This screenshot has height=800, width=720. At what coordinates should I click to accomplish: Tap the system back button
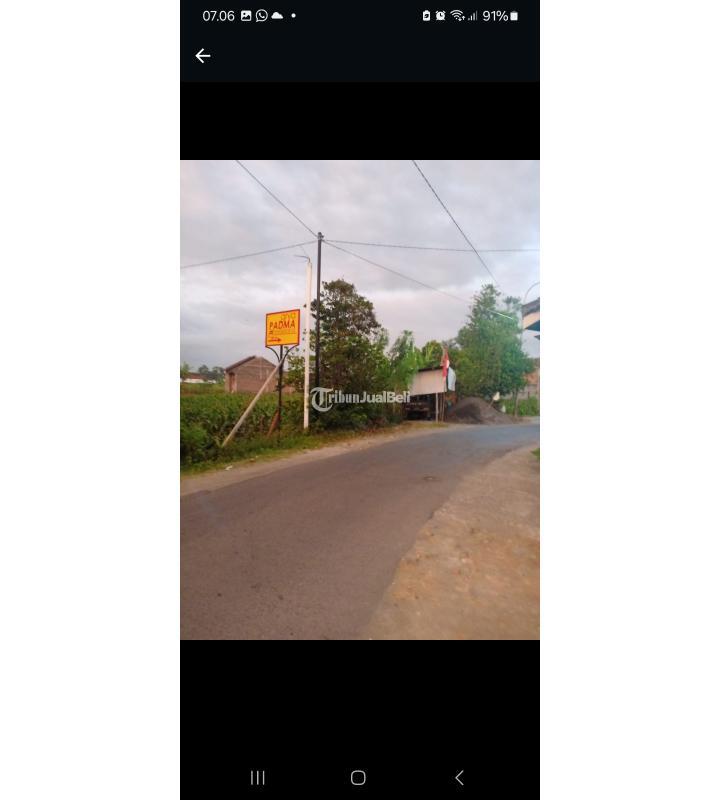coord(460,777)
